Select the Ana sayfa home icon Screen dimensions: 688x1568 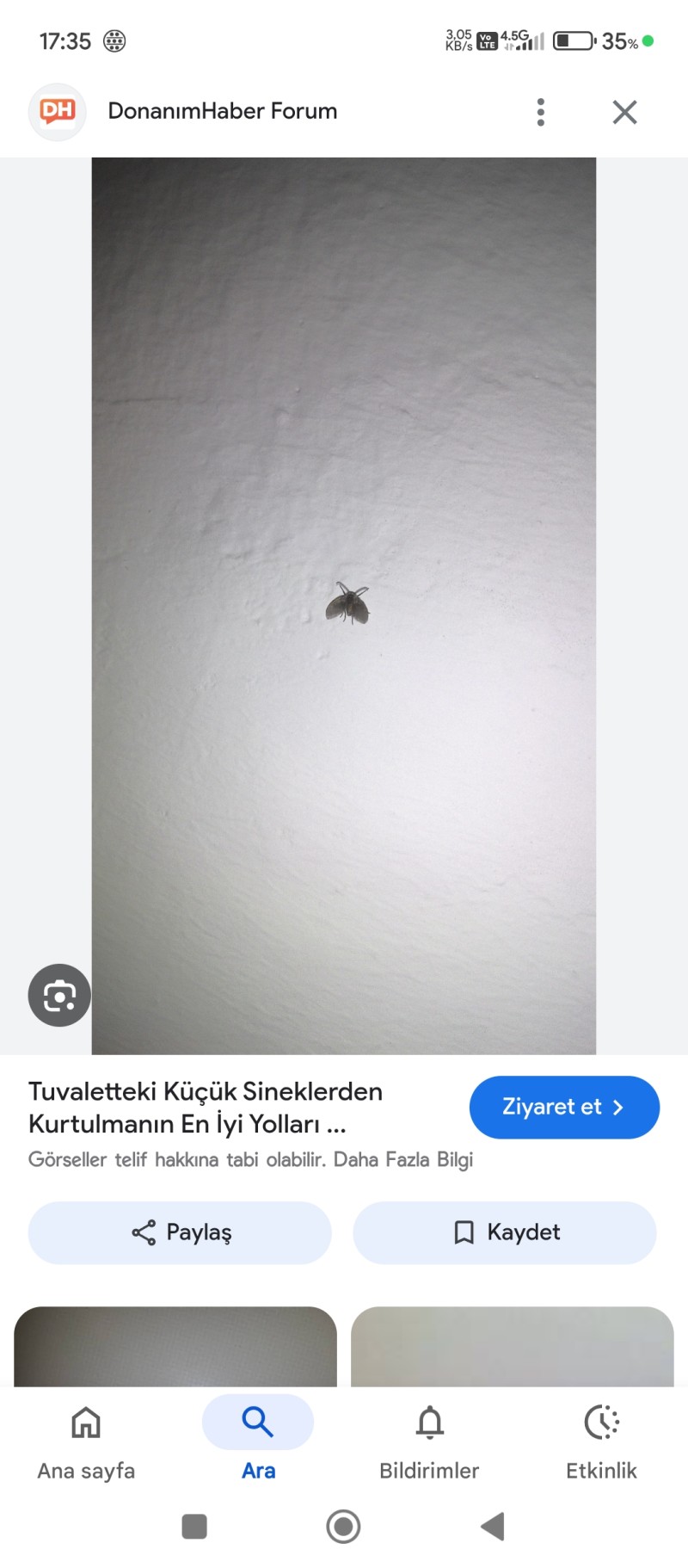(86, 1422)
